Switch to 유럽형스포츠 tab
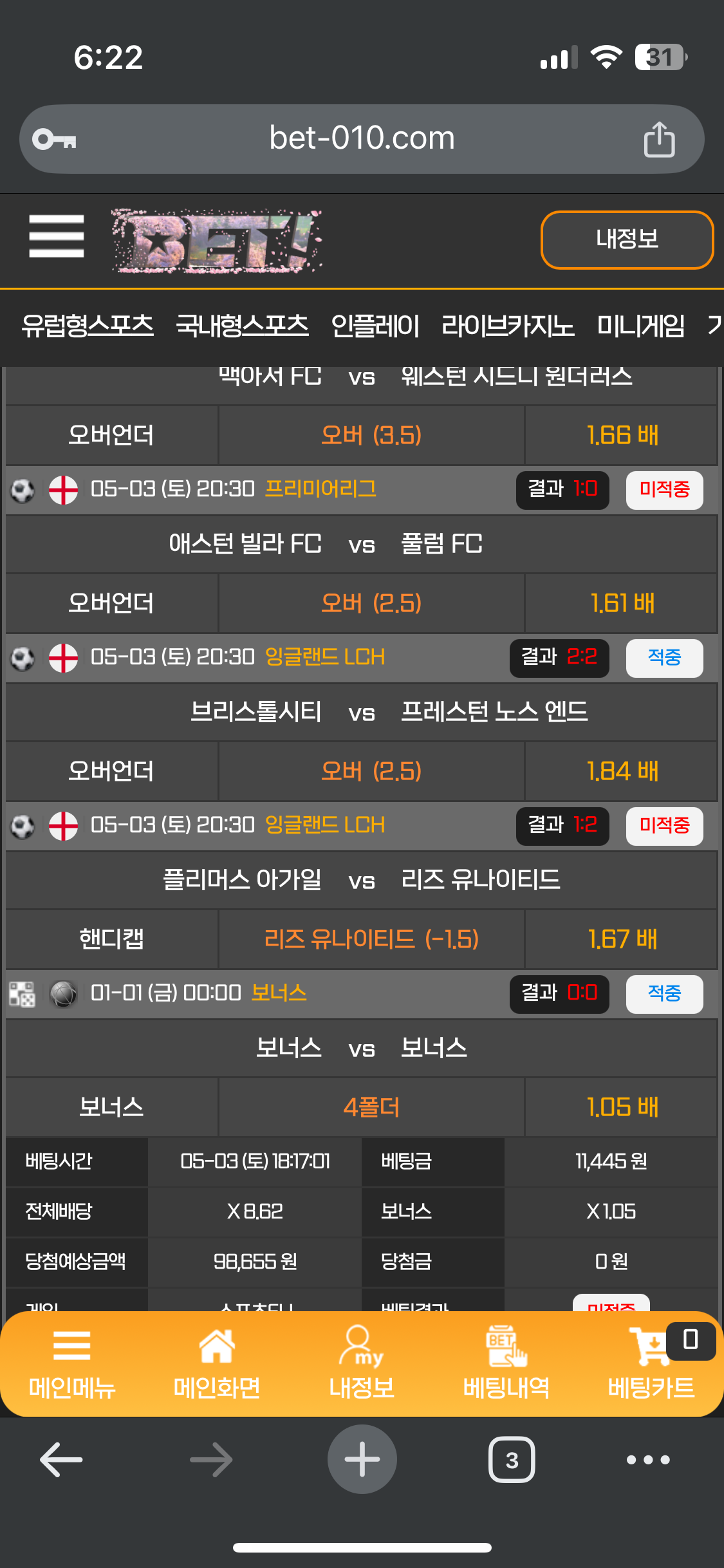This screenshot has height=1568, width=724. [x=88, y=326]
